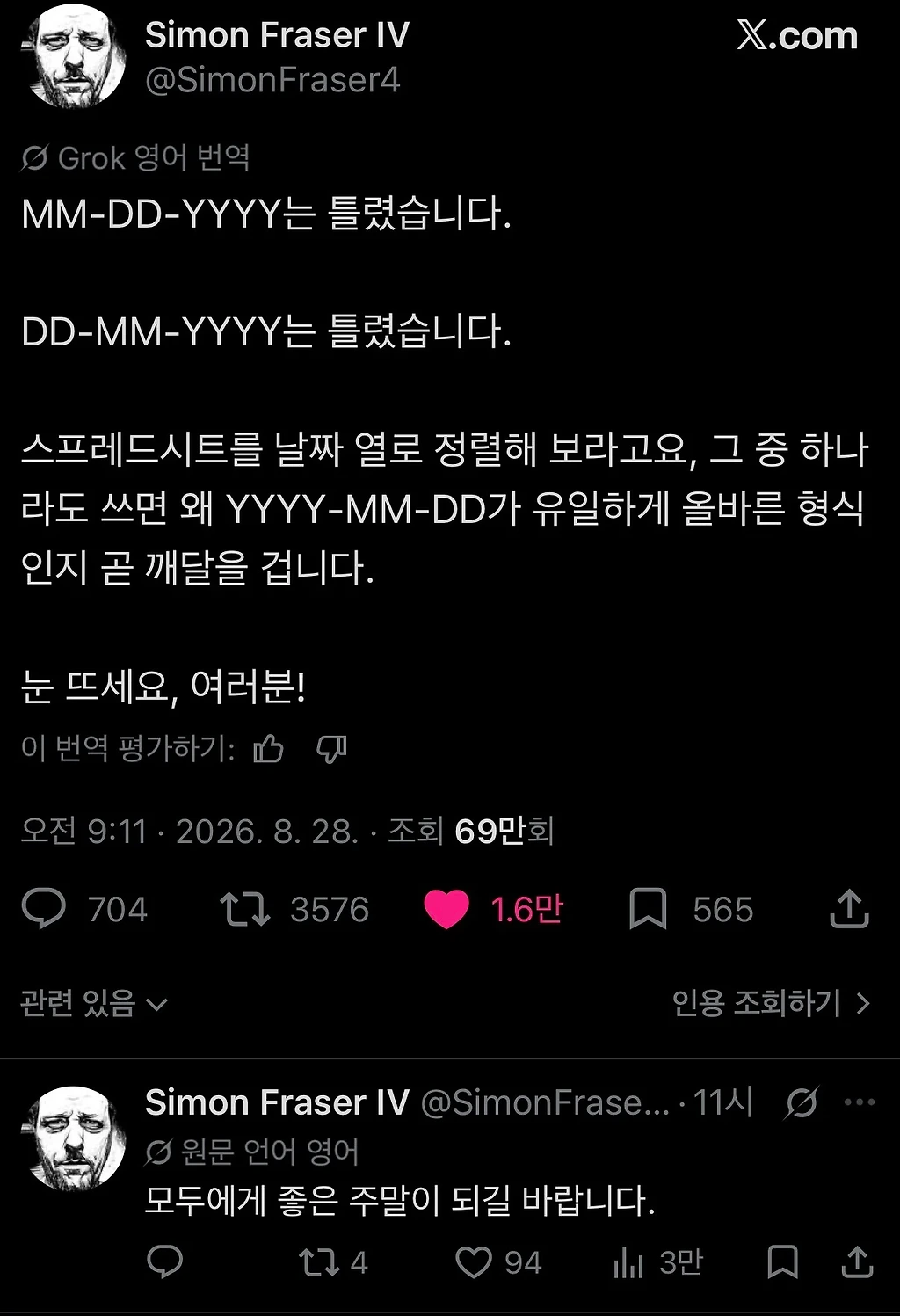The width and height of the screenshot is (900, 1316).
Task: Expand the 관련 있음 sort dropdown
Action: 94,1003
